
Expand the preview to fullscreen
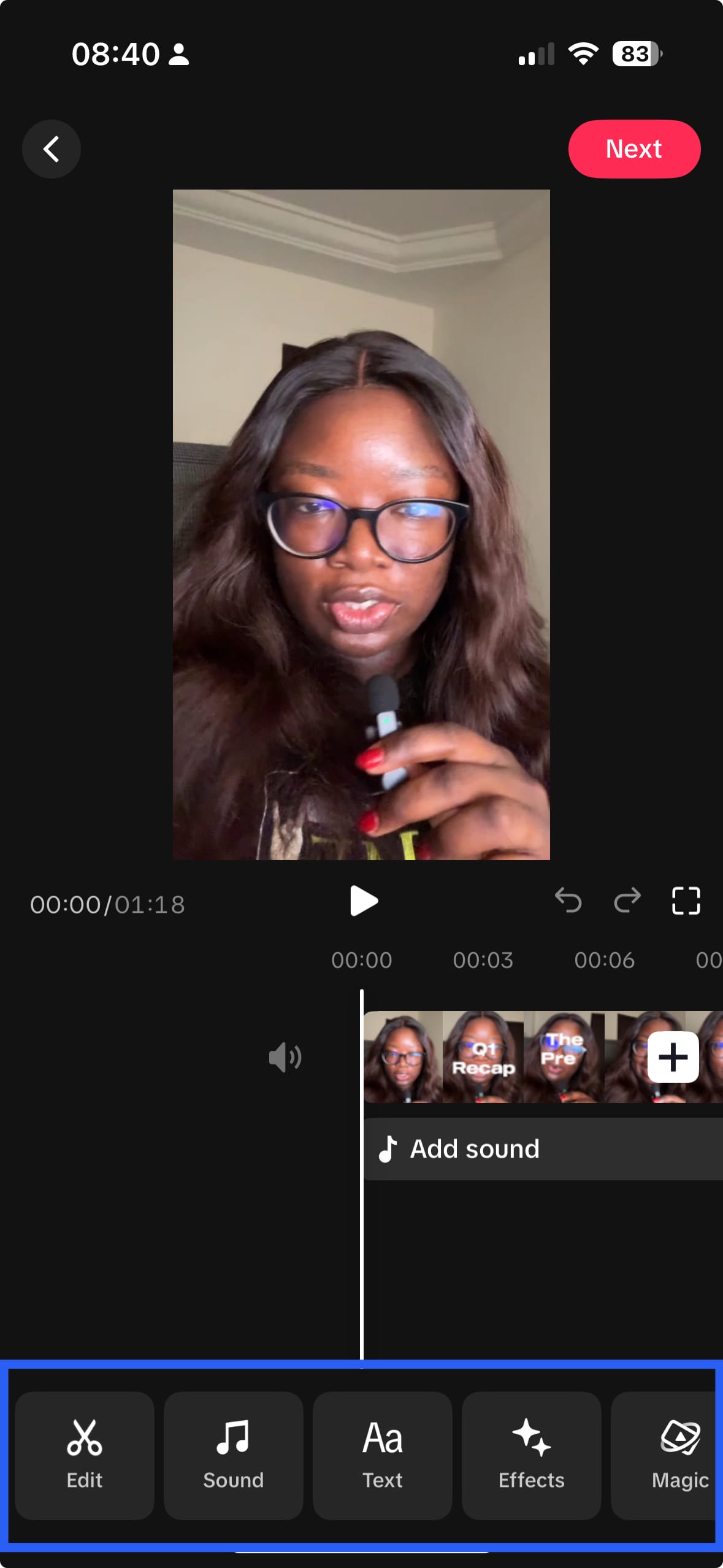[x=686, y=901]
